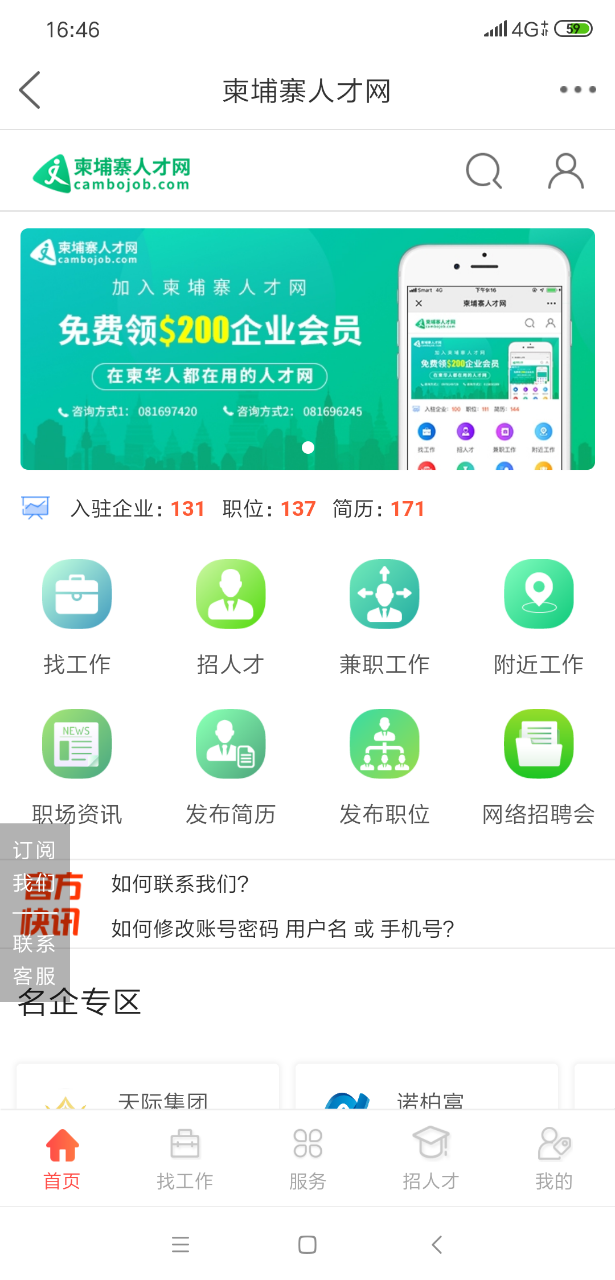Tap the system home button
This screenshot has width=615, height=1280.
click(307, 1245)
